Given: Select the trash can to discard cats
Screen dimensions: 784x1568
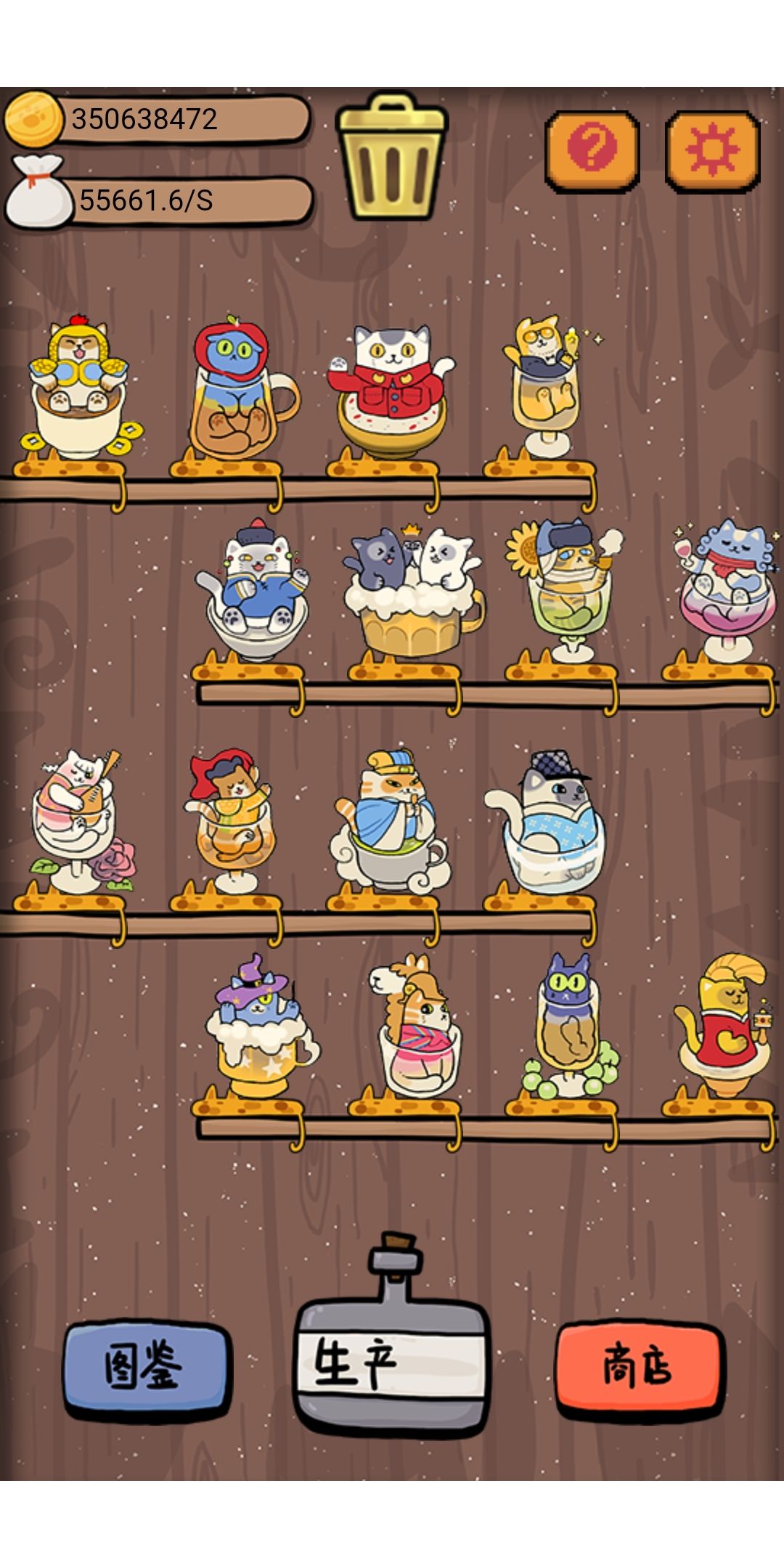Looking at the screenshot, I should click(x=393, y=160).
